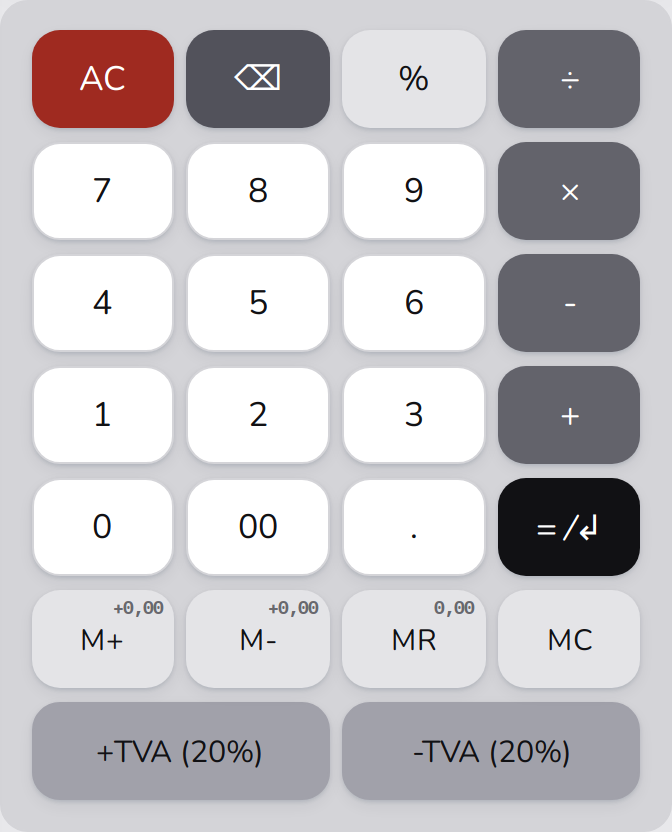Tap the percent key
Image resolution: width=672 pixels, height=832 pixels.
pyautogui.click(x=413, y=79)
